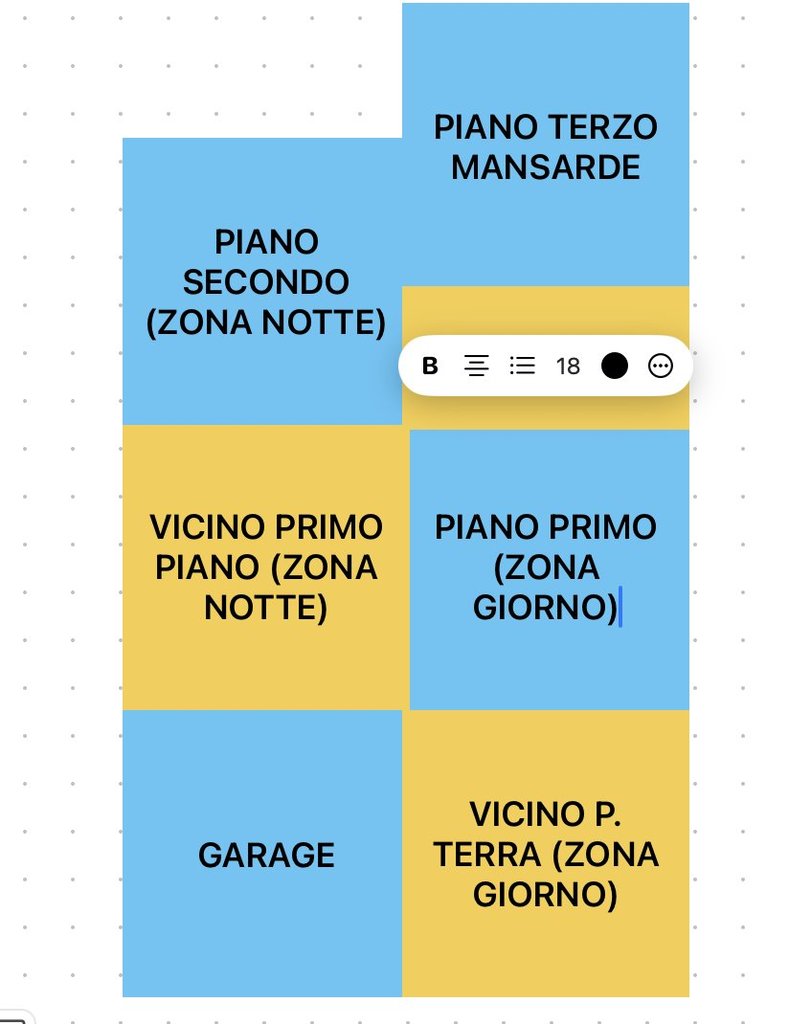Select the PIANO SECONDO (ZONA NOTTE) box
The image size is (789, 1024).
(265, 282)
